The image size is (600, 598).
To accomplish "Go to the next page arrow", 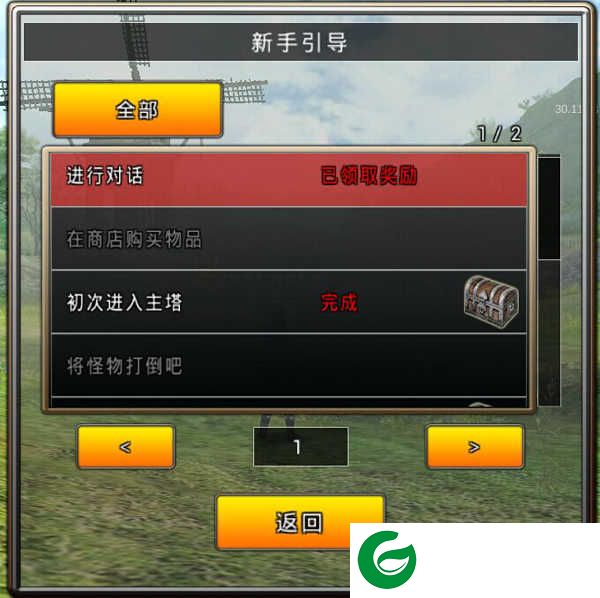I will 474,447.
